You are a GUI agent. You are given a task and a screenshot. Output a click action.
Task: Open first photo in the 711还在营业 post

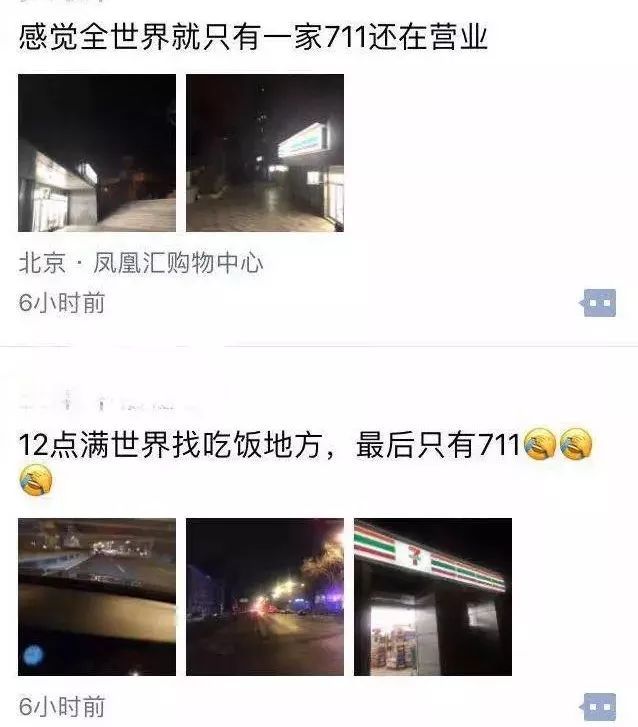(97, 153)
